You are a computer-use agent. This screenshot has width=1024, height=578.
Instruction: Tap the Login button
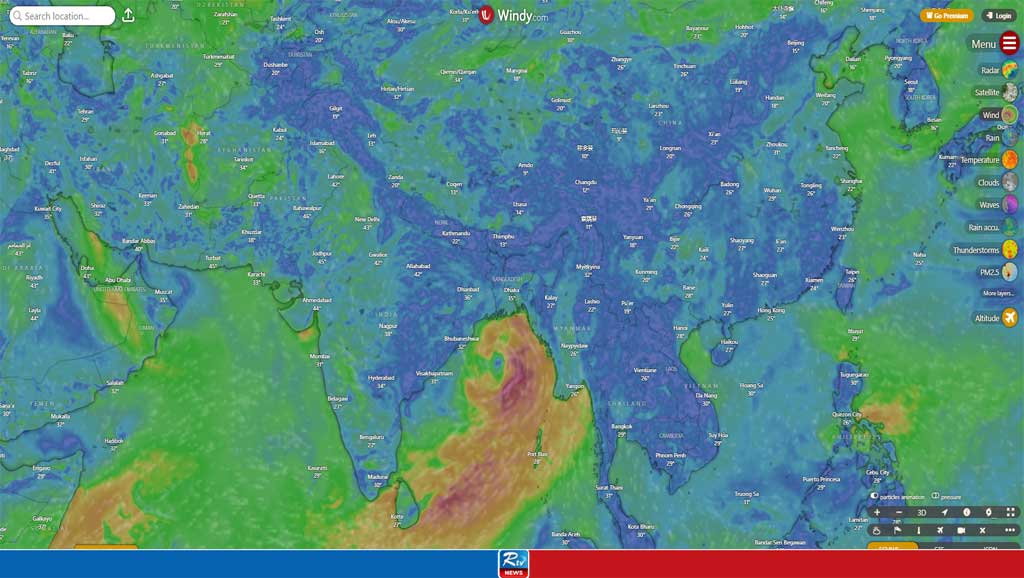coord(999,16)
